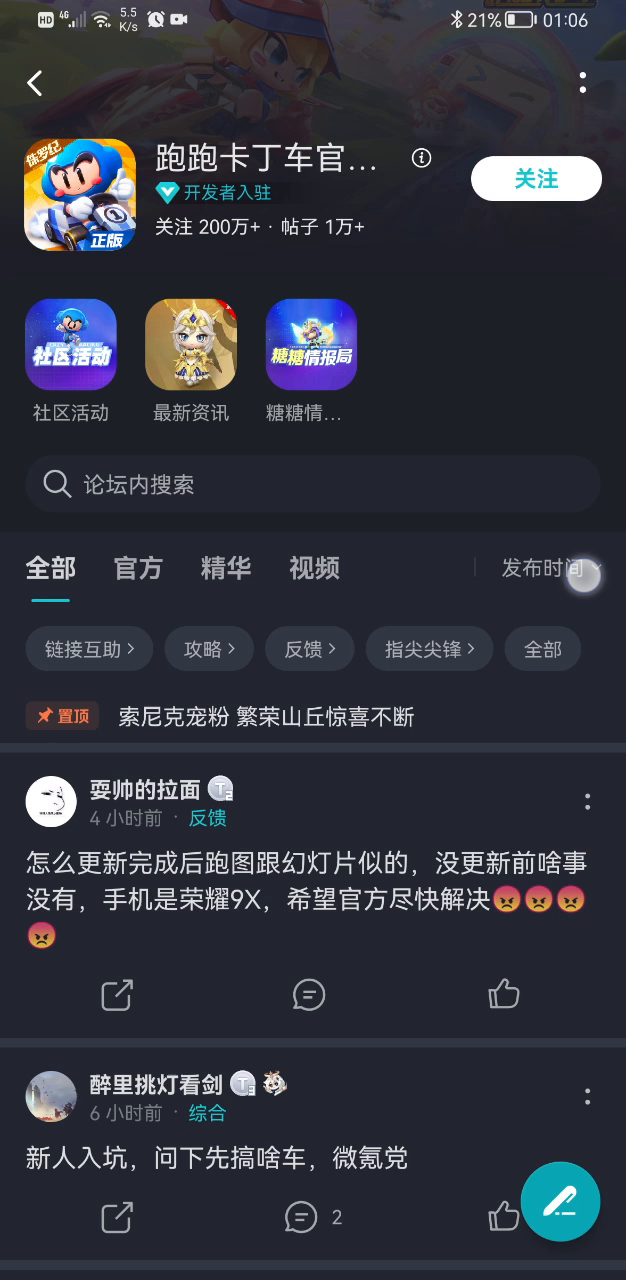
Task: Share the post by 醉里挑灯看剑
Action: [117, 1217]
